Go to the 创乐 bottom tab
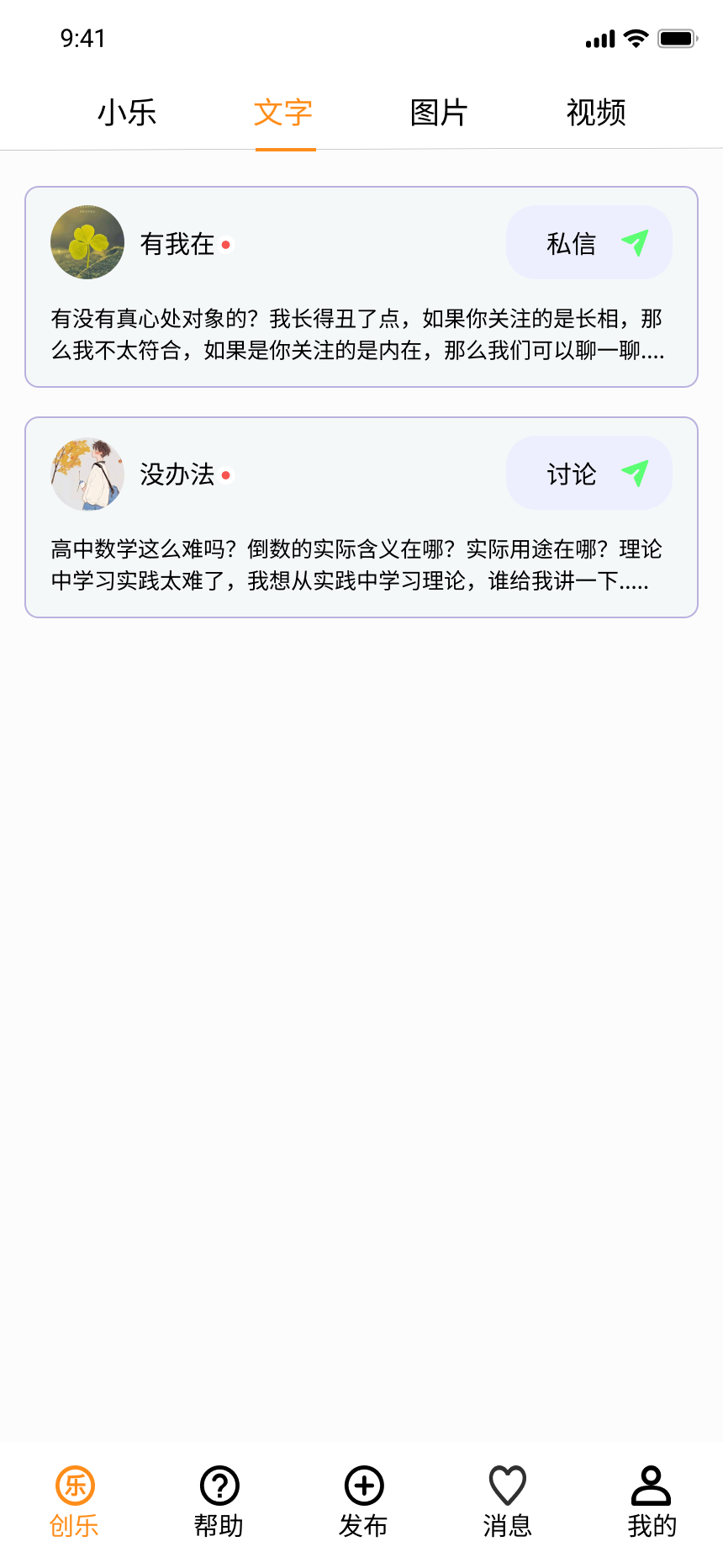This screenshot has height=1568, width=723. tap(74, 1502)
